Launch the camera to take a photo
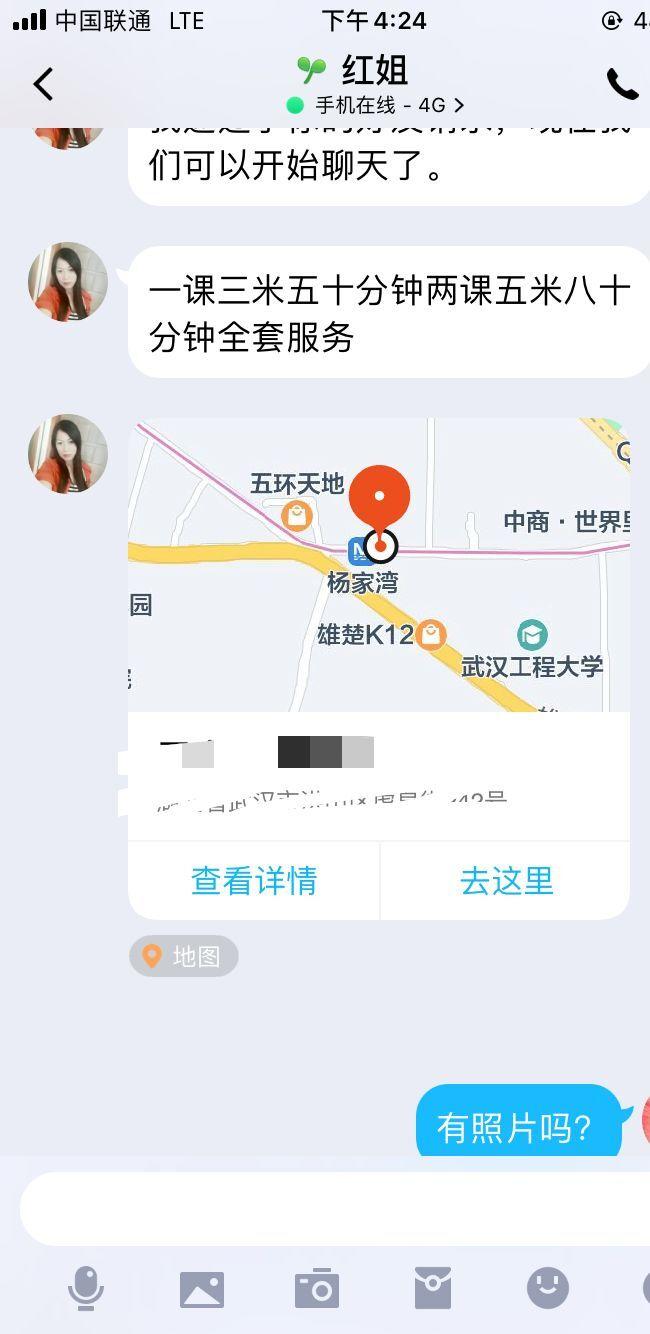 pos(317,1289)
